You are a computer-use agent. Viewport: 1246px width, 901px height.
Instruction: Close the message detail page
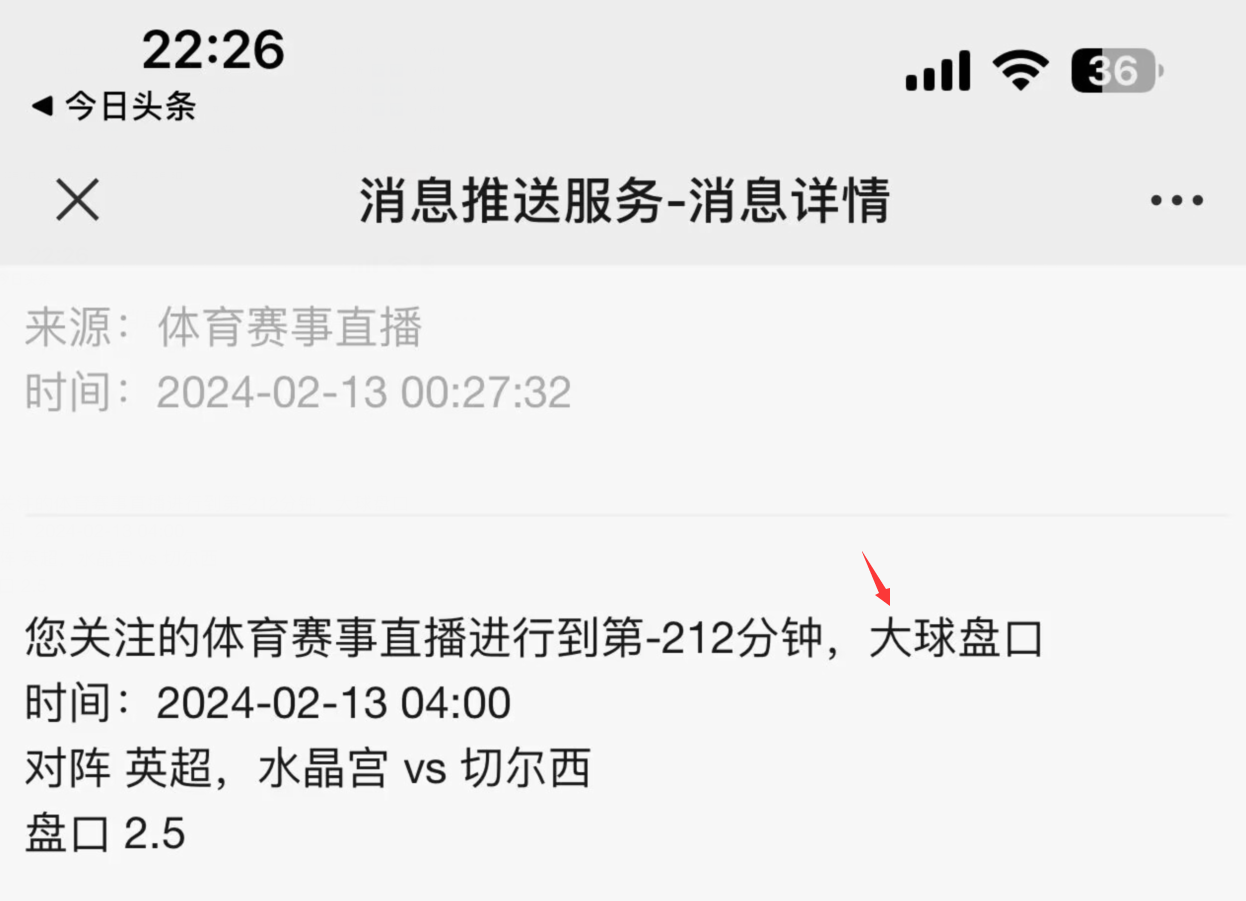77,201
